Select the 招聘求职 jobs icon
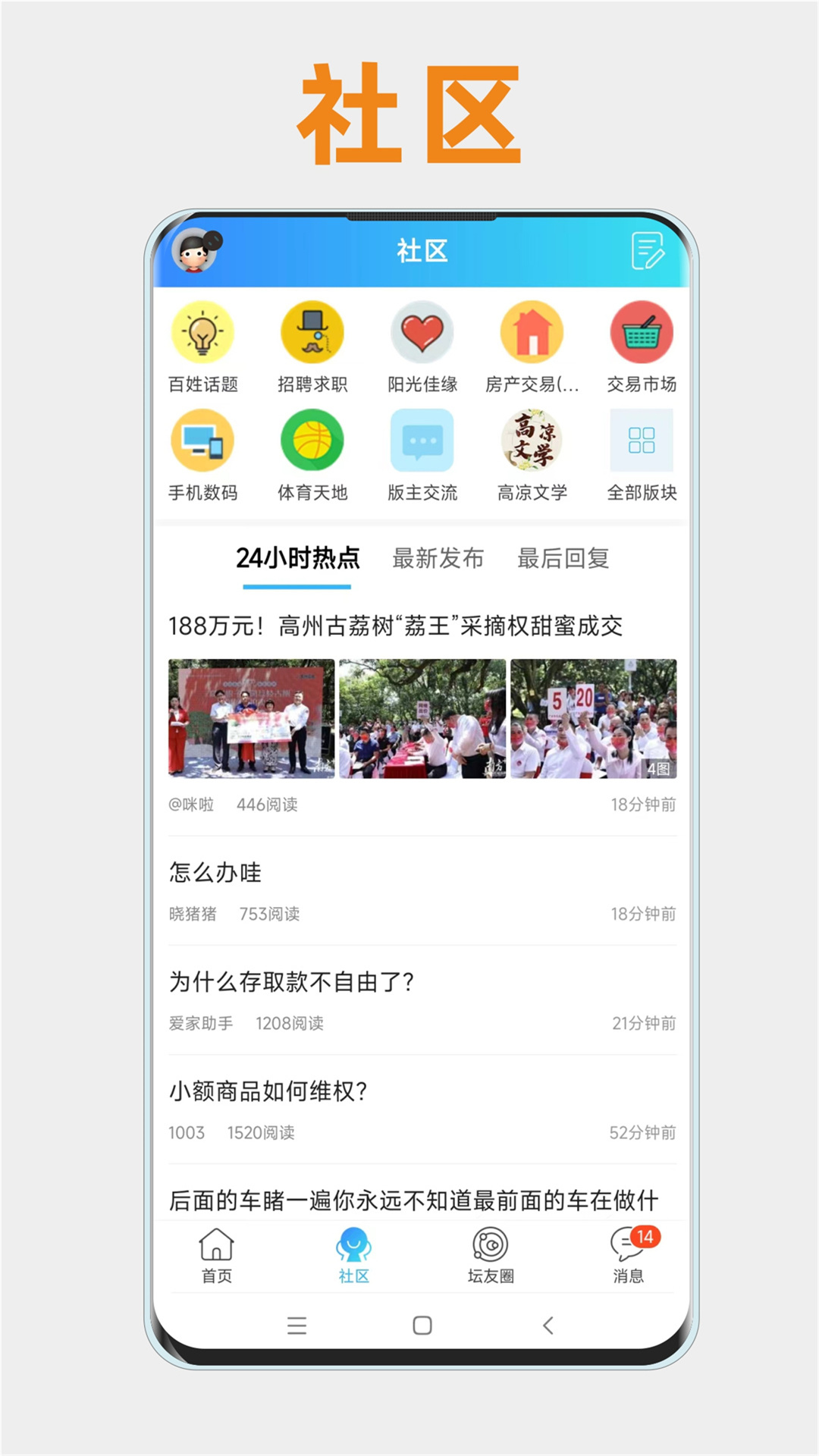Screen dimensions: 819x1456 coord(311,331)
